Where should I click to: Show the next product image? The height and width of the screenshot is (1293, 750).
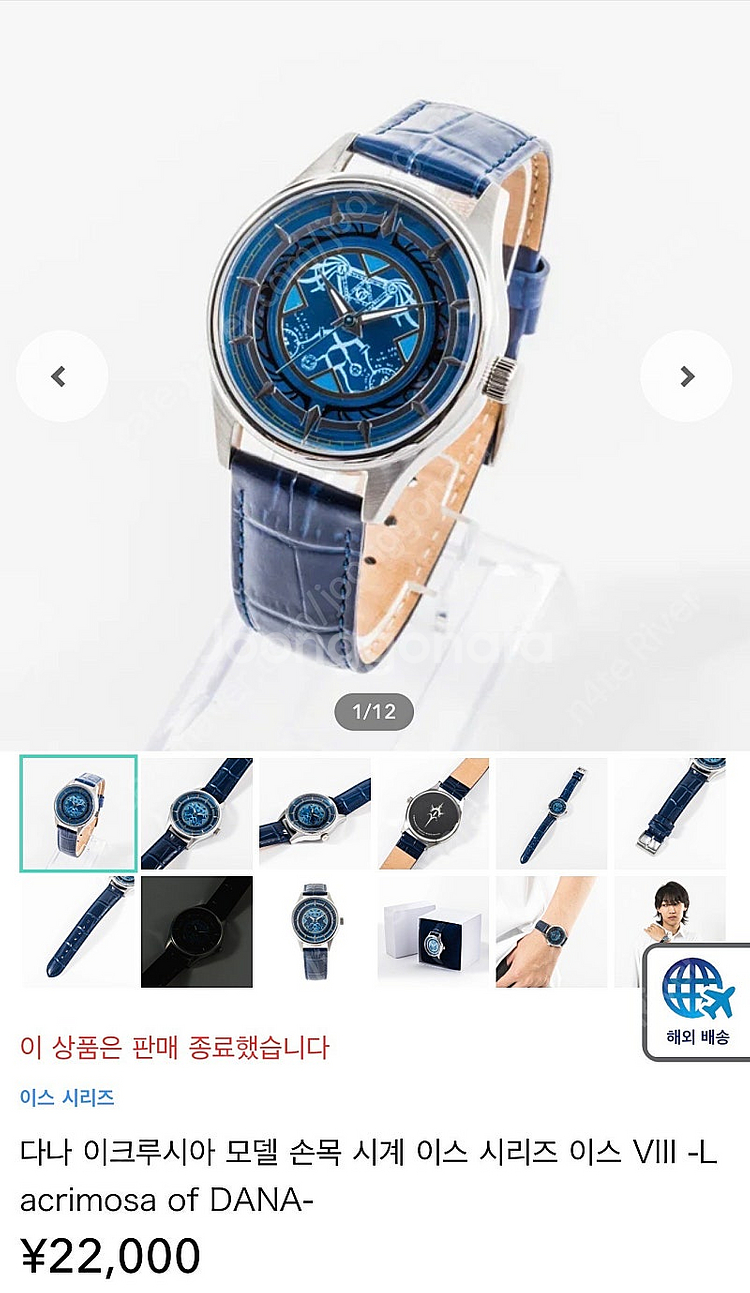coord(686,376)
